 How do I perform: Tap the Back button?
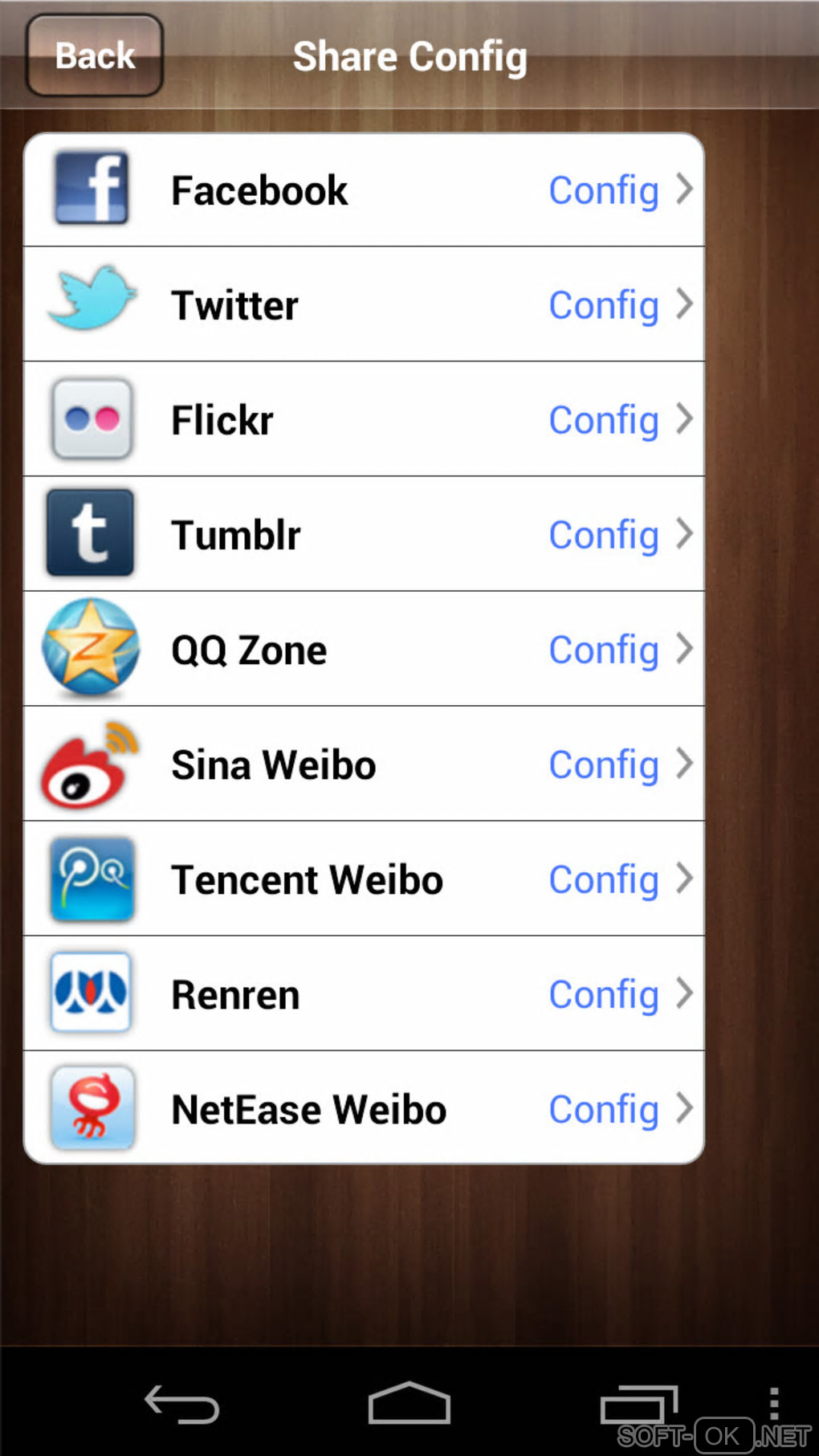(95, 55)
